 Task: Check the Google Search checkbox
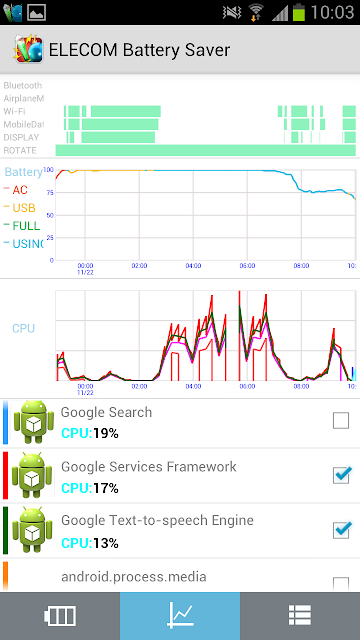coord(341,420)
